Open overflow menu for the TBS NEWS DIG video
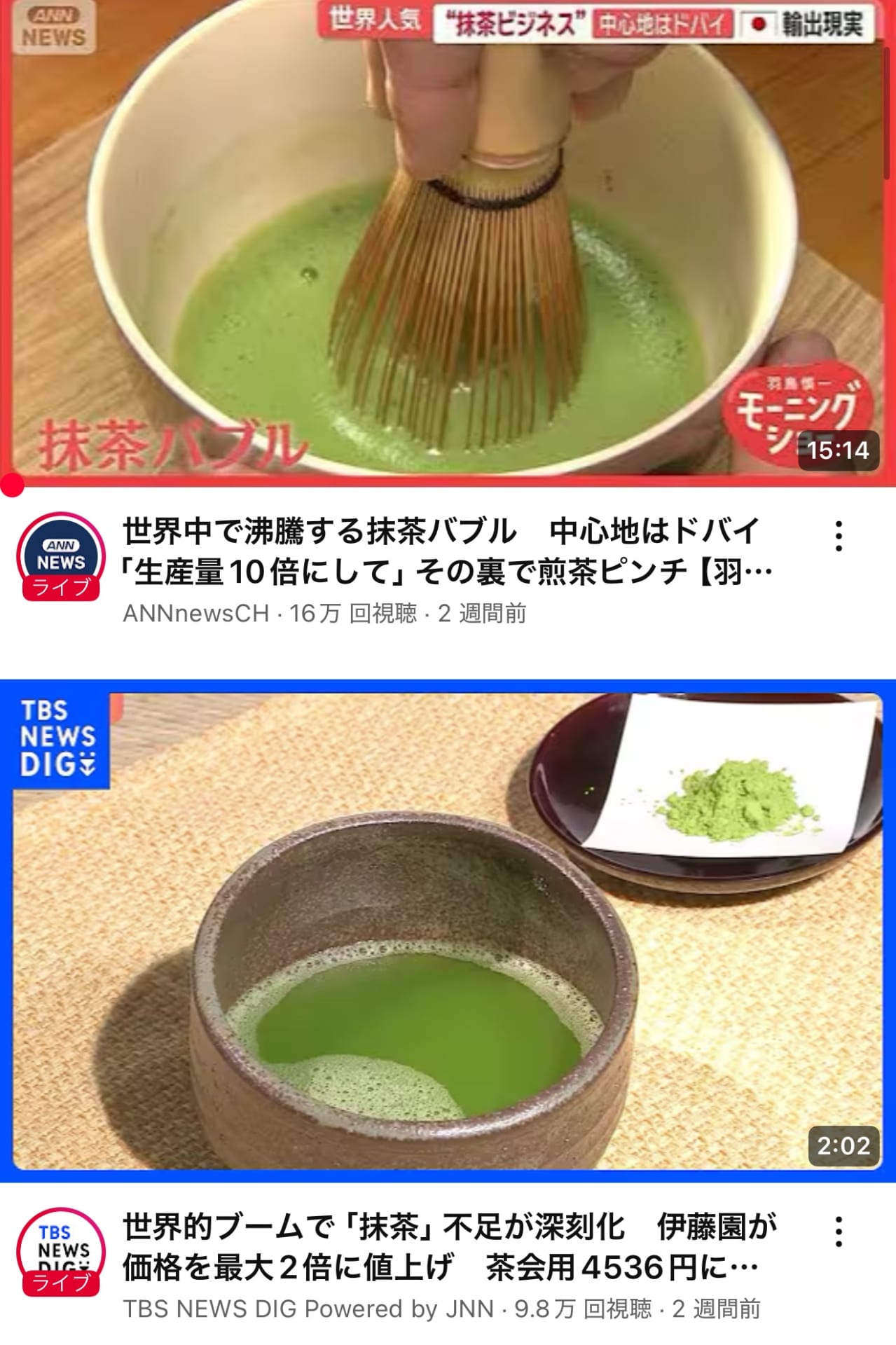 [838, 1232]
